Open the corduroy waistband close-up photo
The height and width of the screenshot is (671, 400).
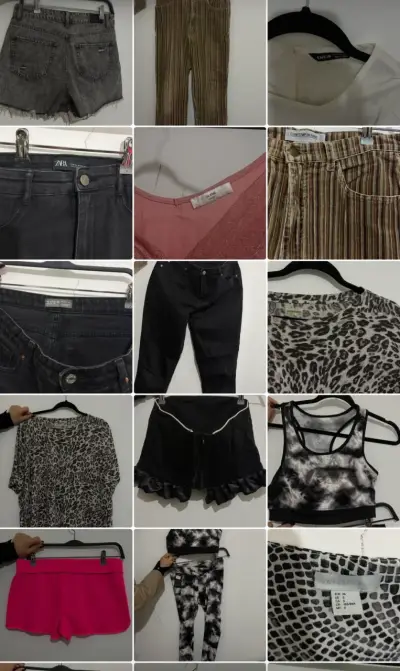click(x=334, y=193)
